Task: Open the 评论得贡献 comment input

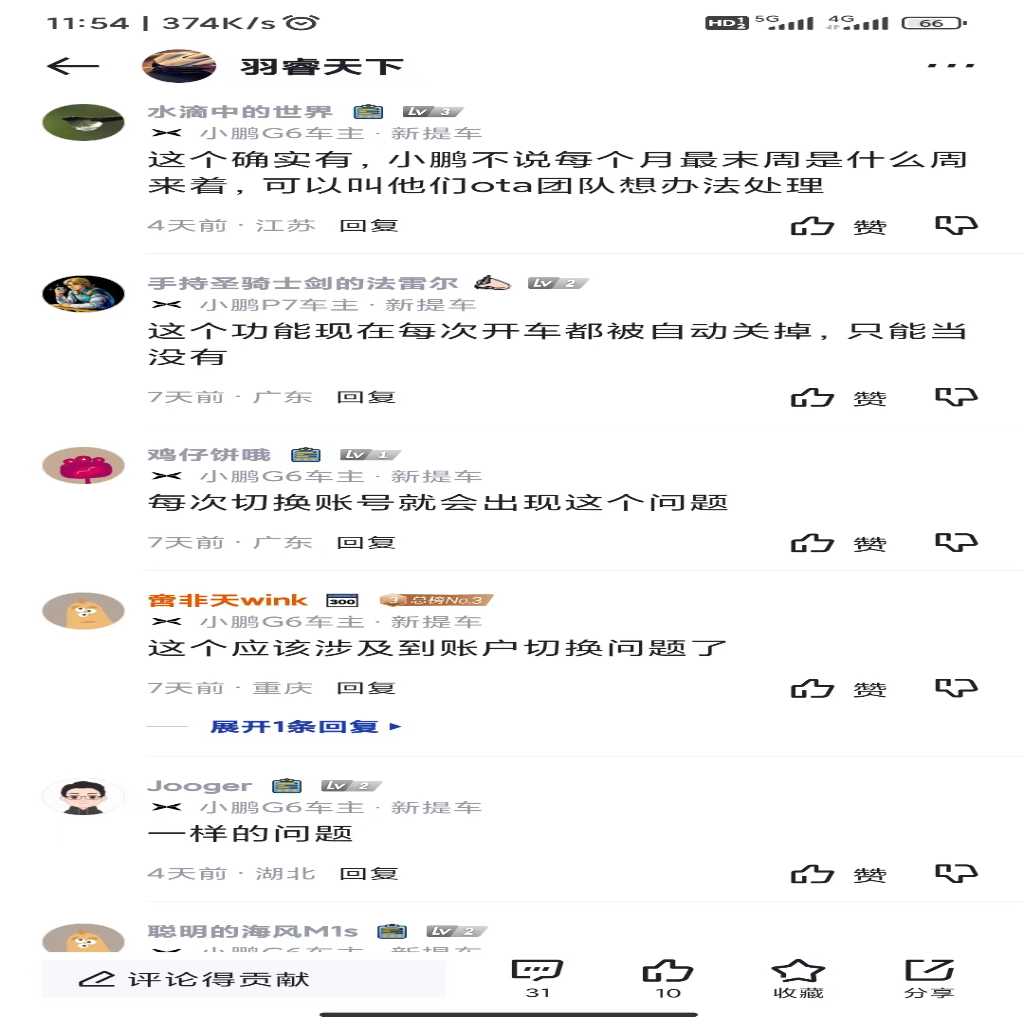Action: (243, 979)
